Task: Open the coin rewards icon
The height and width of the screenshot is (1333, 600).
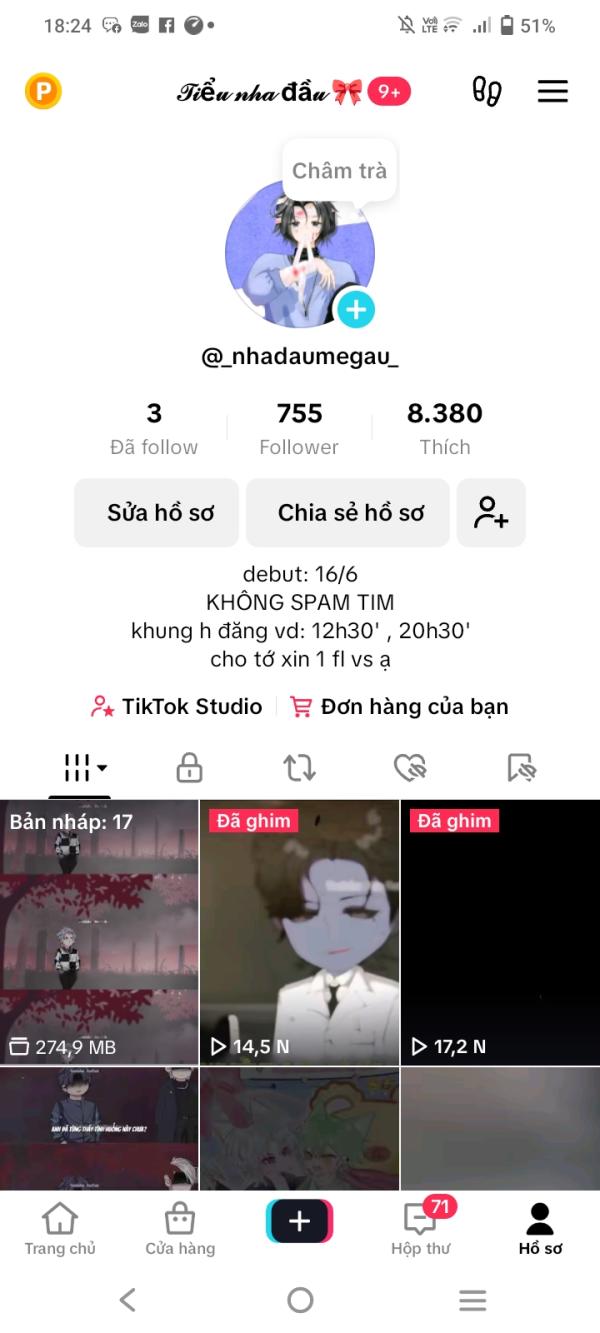Action: pyautogui.click(x=43, y=92)
